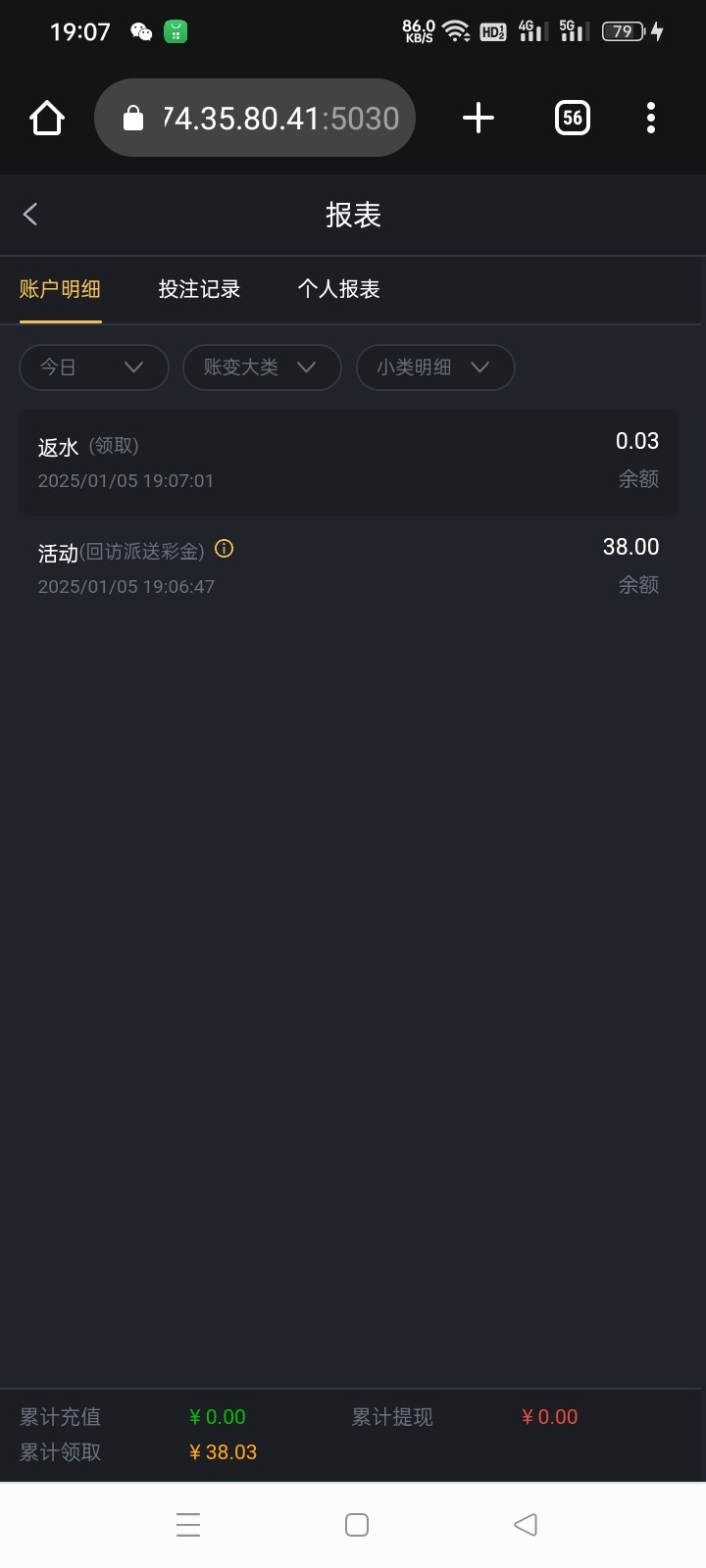Open the browser home page
The height and width of the screenshot is (1568, 706).
47,119
